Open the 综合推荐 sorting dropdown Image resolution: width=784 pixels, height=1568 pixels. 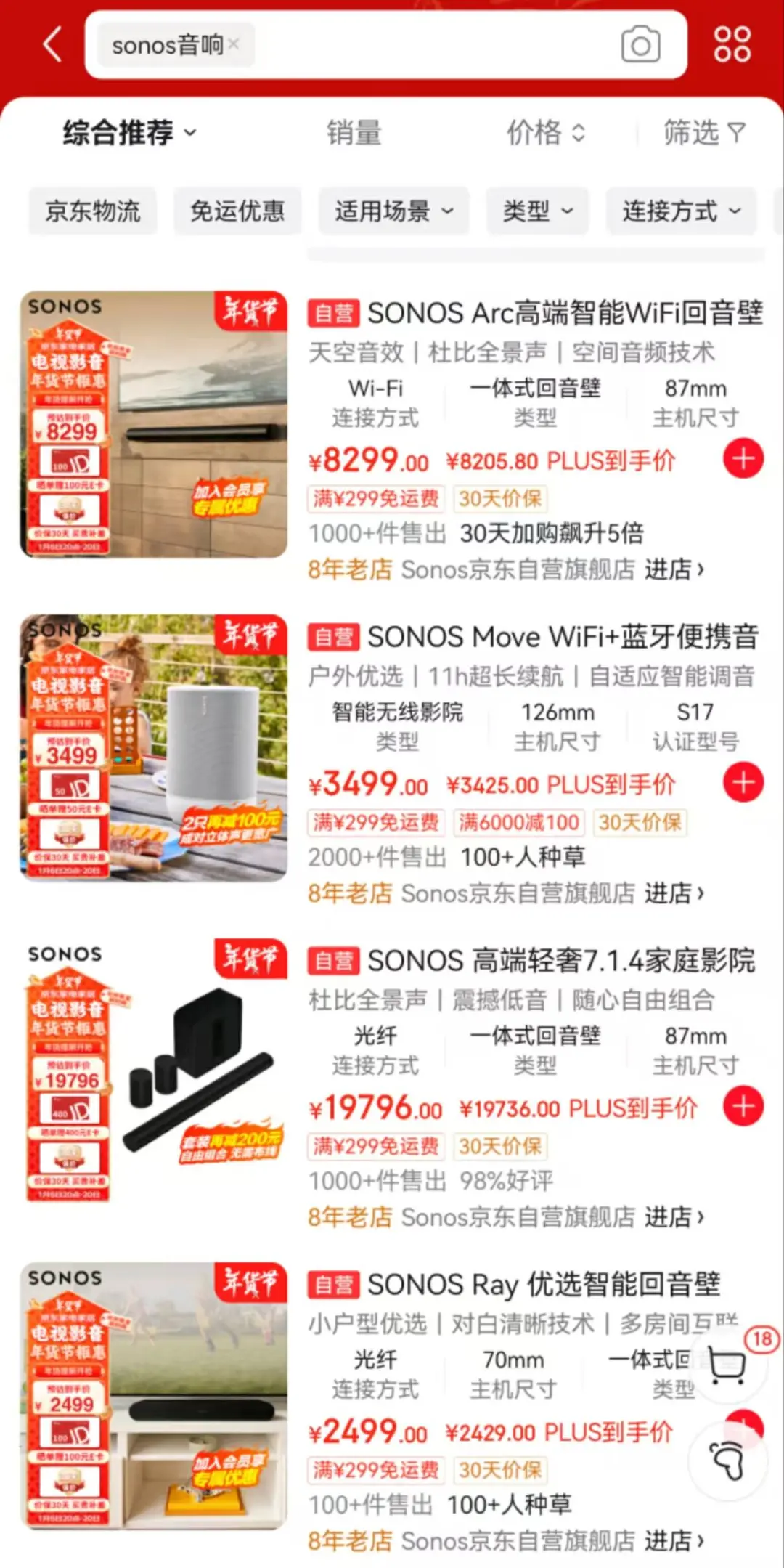click(130, 133)
